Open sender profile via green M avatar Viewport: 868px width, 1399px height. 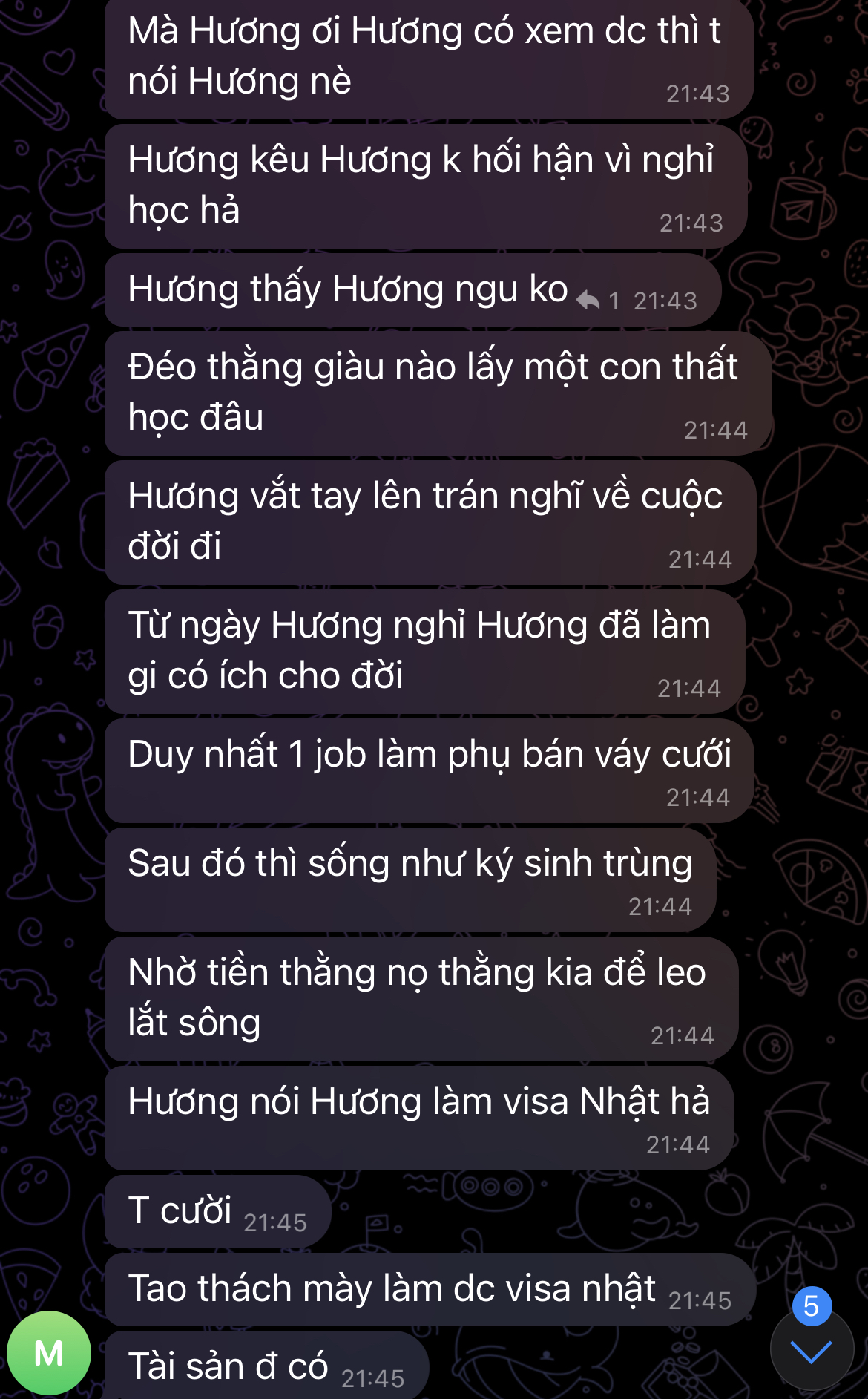(49, 1353)
